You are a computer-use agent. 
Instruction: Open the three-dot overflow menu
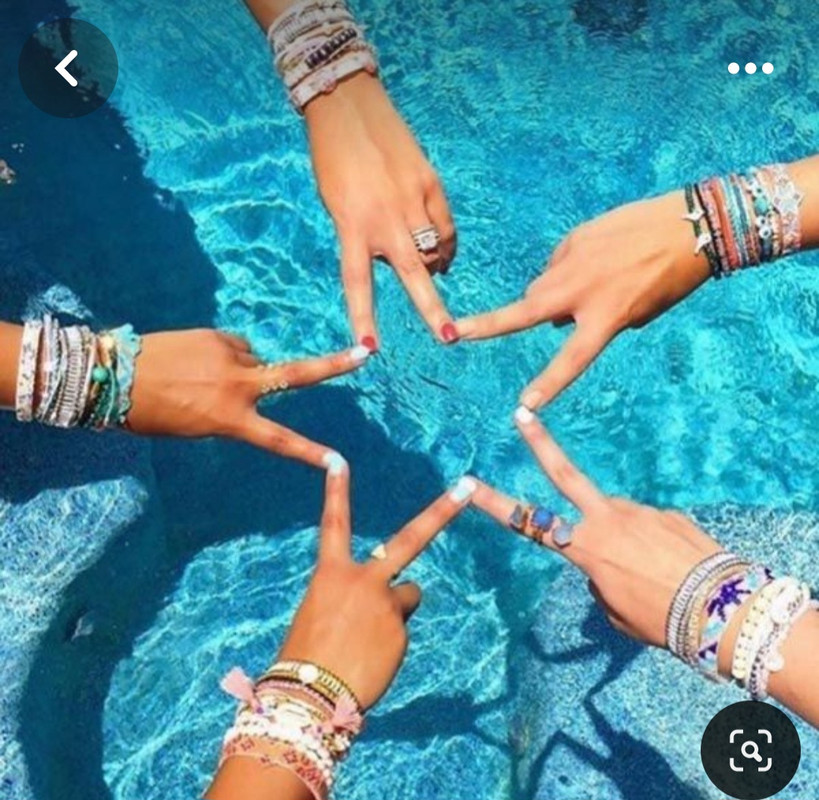[750, 68]
